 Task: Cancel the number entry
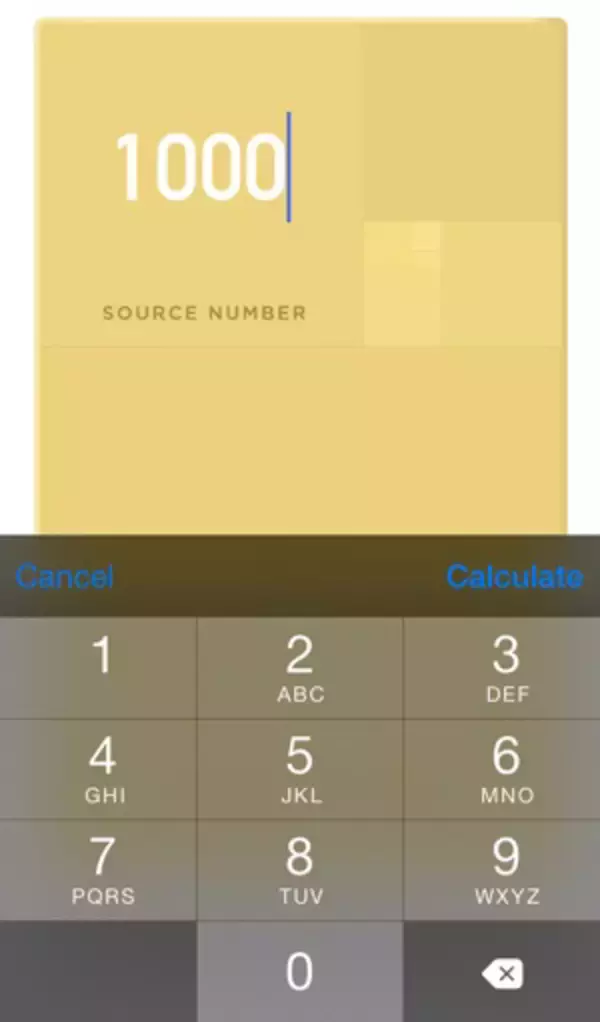point(65,577)
